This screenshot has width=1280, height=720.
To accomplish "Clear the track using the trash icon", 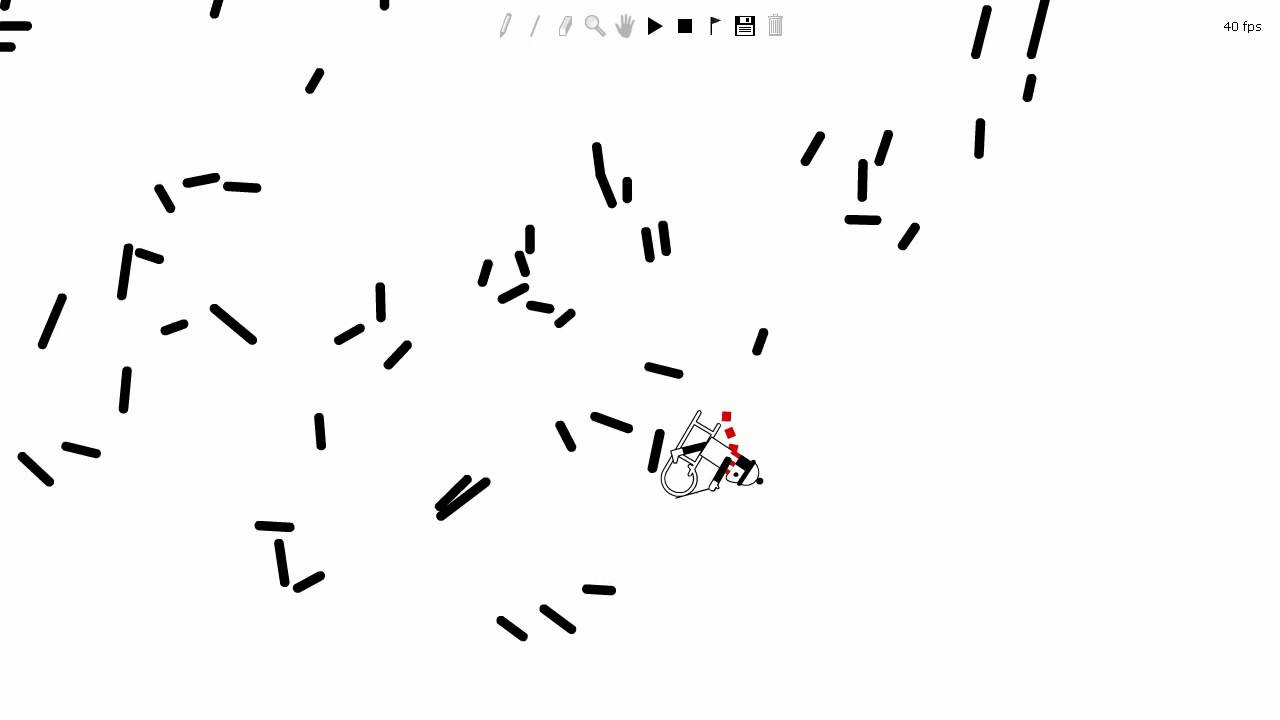I will click(775, 26).
